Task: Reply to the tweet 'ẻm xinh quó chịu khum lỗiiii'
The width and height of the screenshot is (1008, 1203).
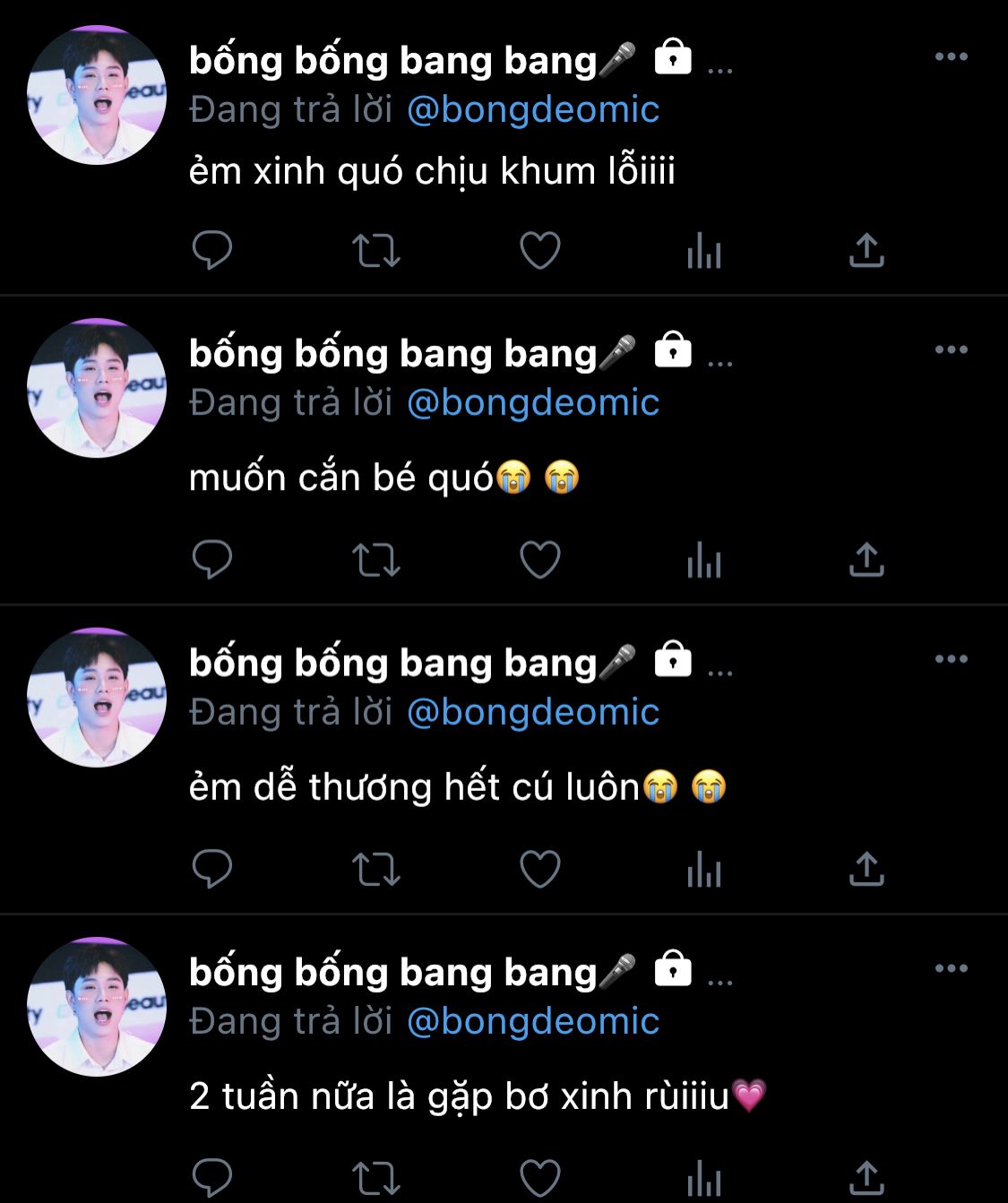Action: pyautogui.click(x=212, y=251)
